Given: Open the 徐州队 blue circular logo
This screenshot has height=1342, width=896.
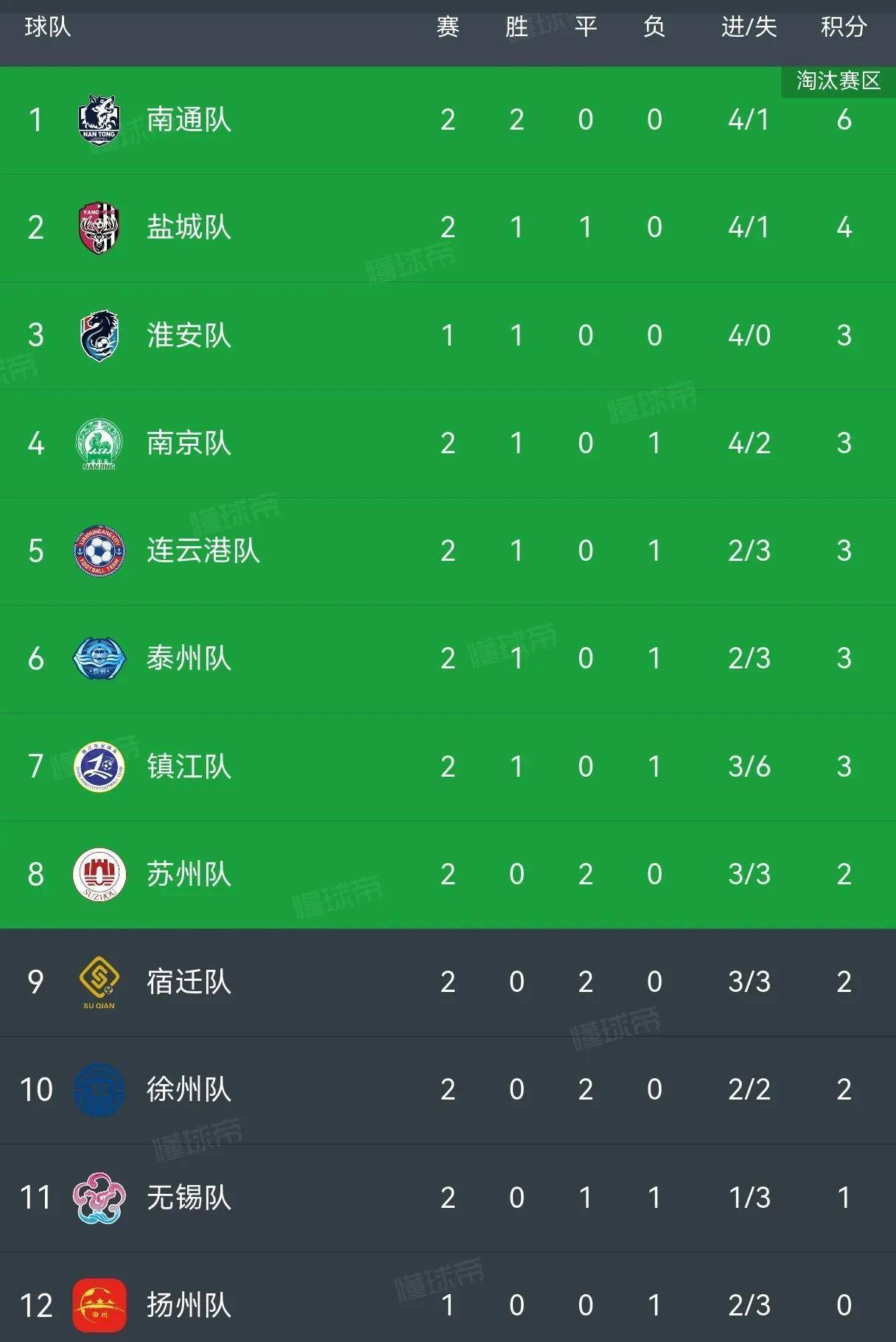Looking at the screenshot, I should click(99, 1091).
